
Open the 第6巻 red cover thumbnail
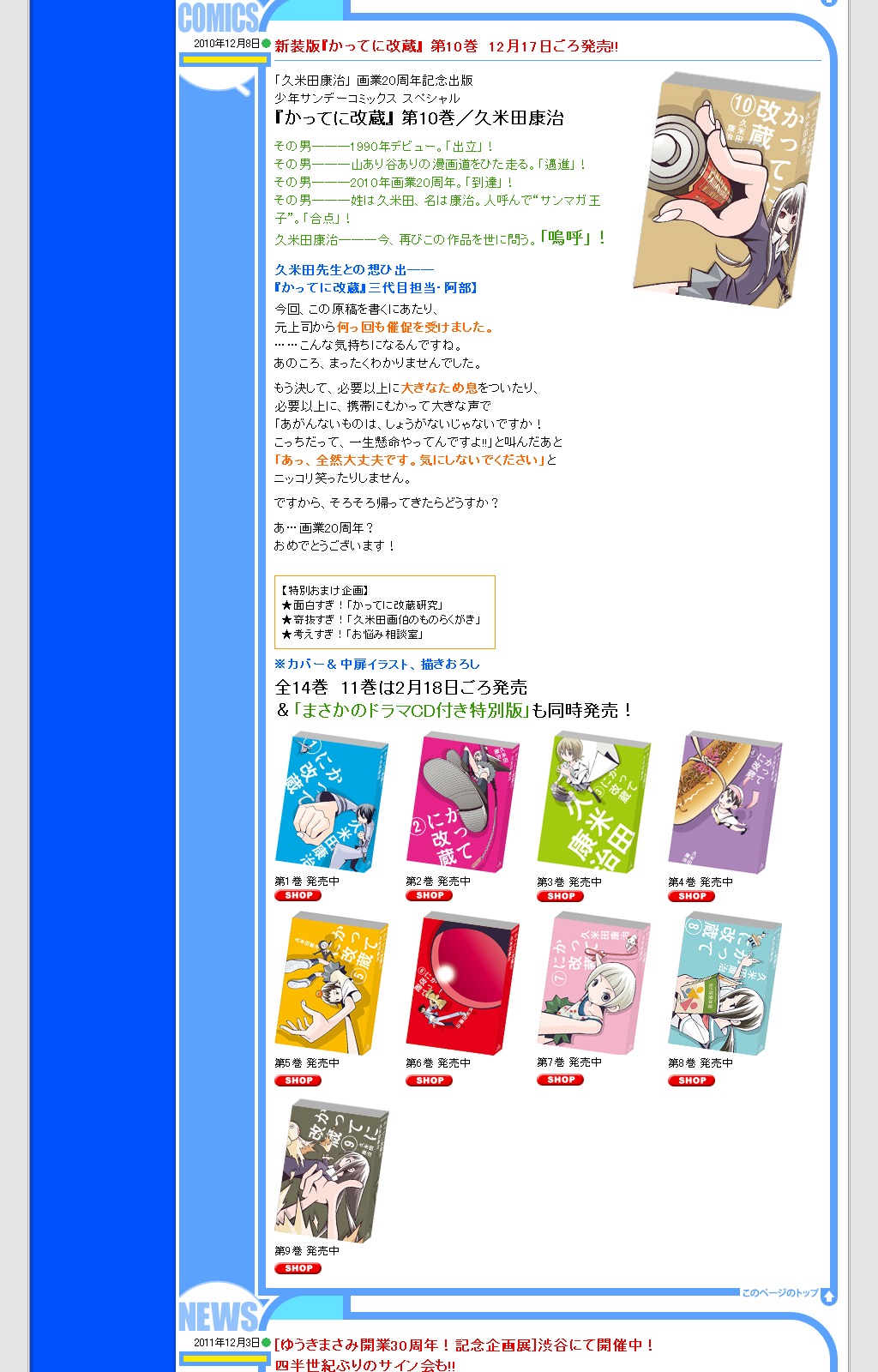[x=461, y=984]
